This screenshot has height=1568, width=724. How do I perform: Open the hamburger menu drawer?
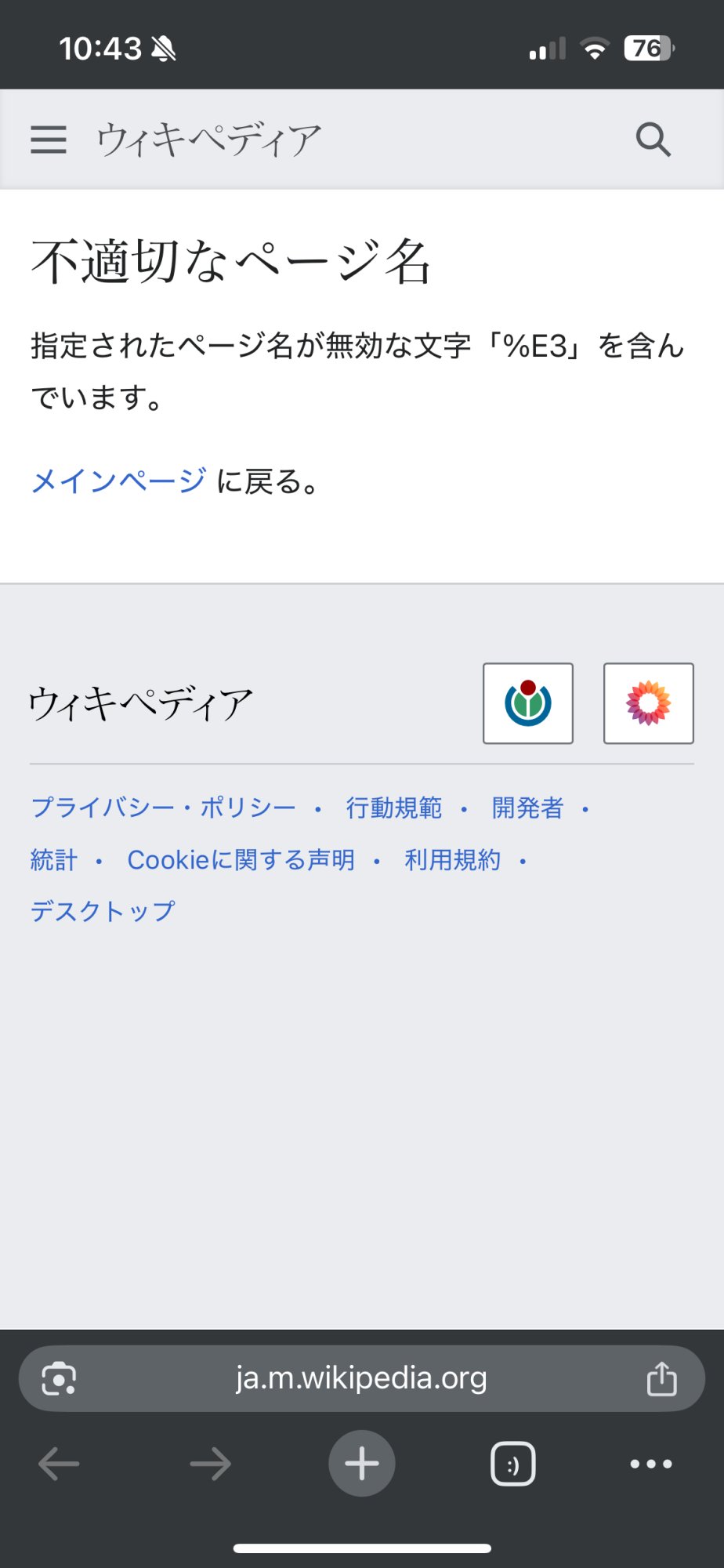click(x=49, y=140)
